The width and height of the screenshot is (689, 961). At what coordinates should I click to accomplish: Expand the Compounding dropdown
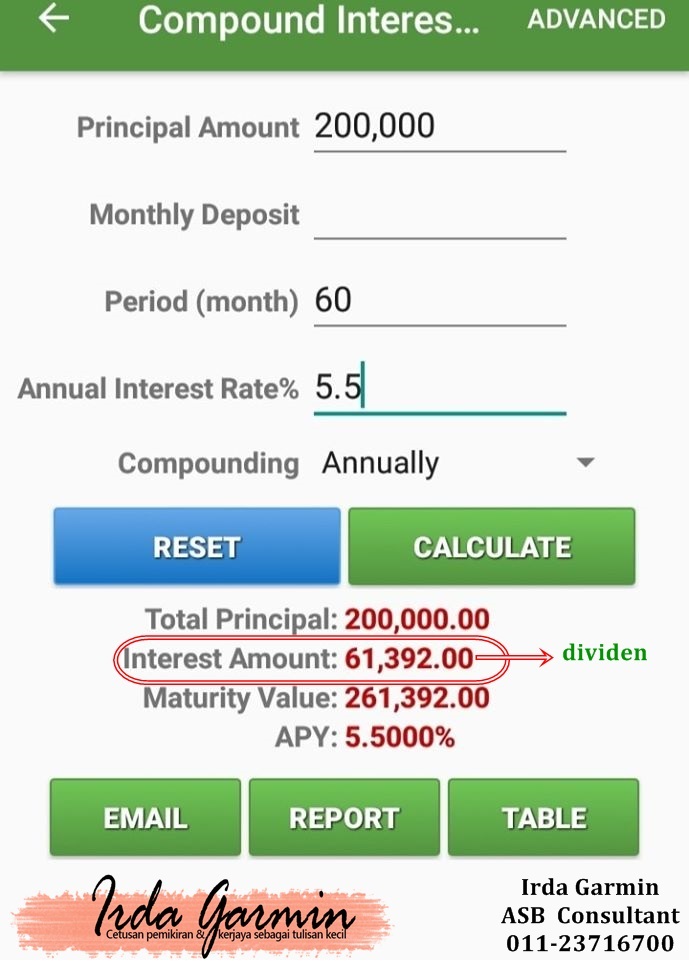pos(457,463)
